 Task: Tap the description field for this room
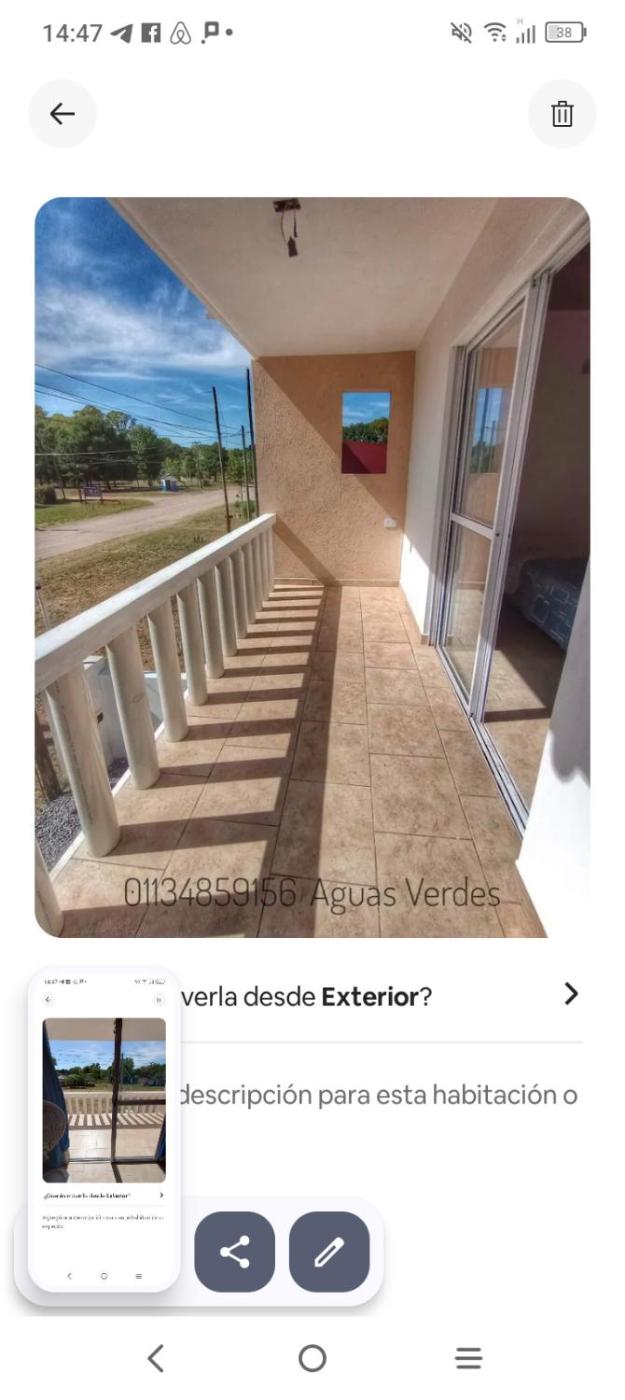coord(378,1095)
